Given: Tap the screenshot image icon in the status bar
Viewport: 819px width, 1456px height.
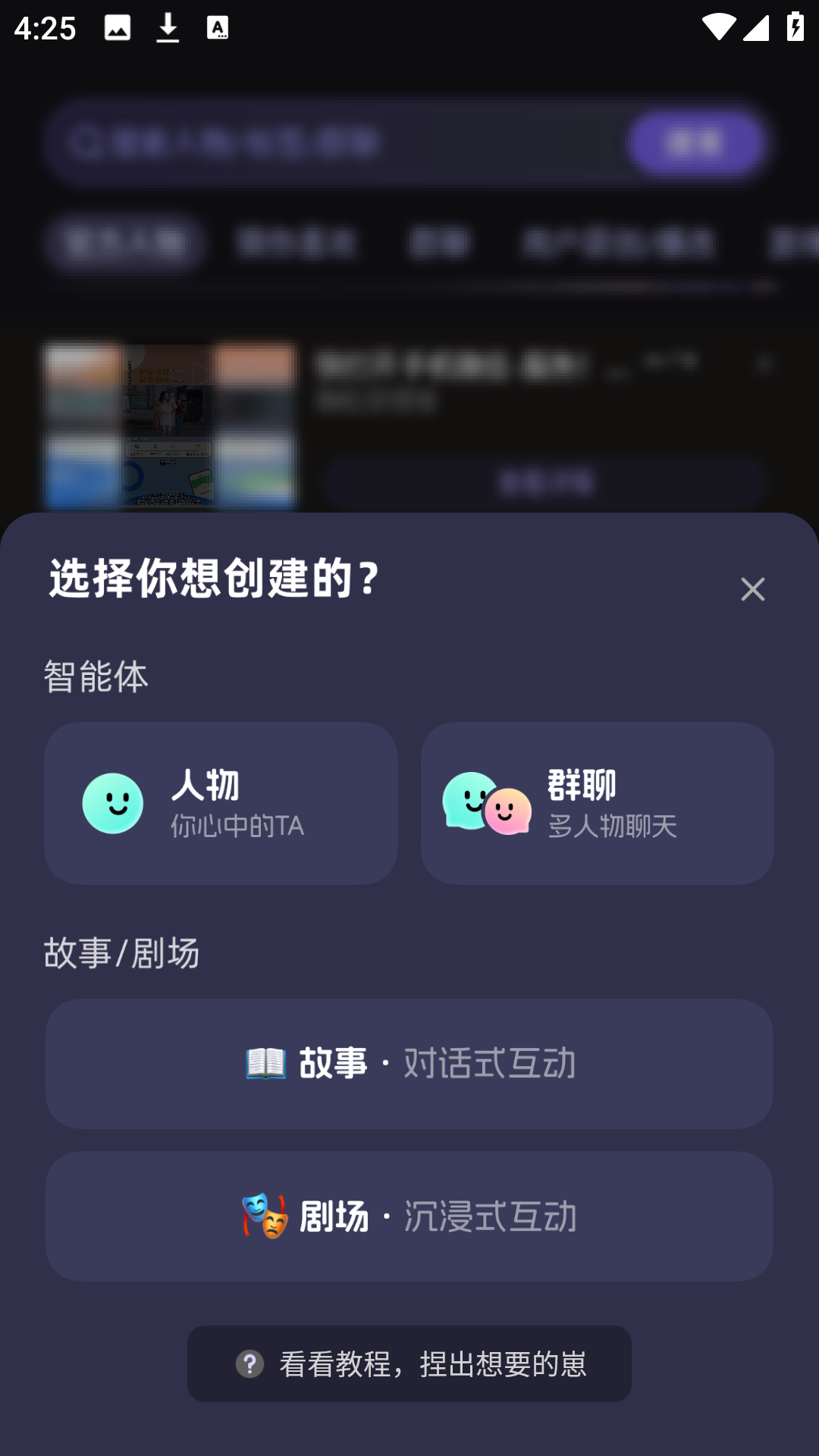Looking at the screenshot, I should point(116,27).
